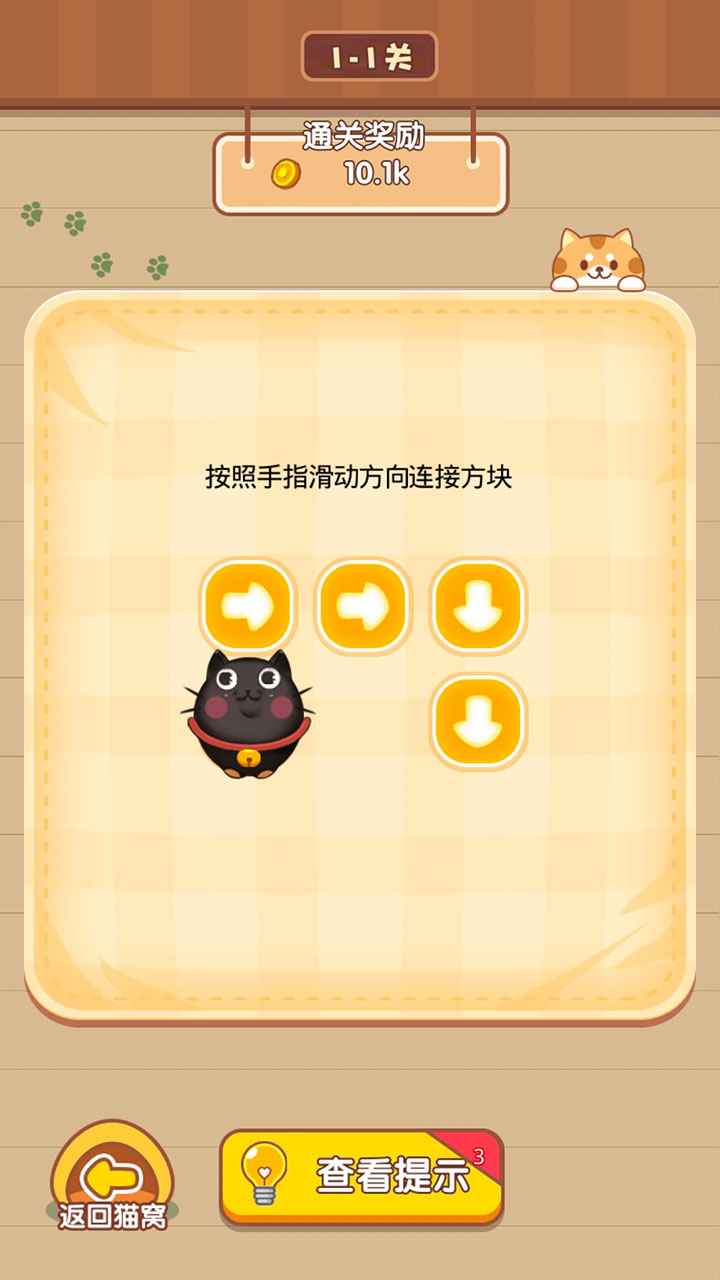
Task: Tap the 查看提示 hint button
Action: tap(361, 1175)
